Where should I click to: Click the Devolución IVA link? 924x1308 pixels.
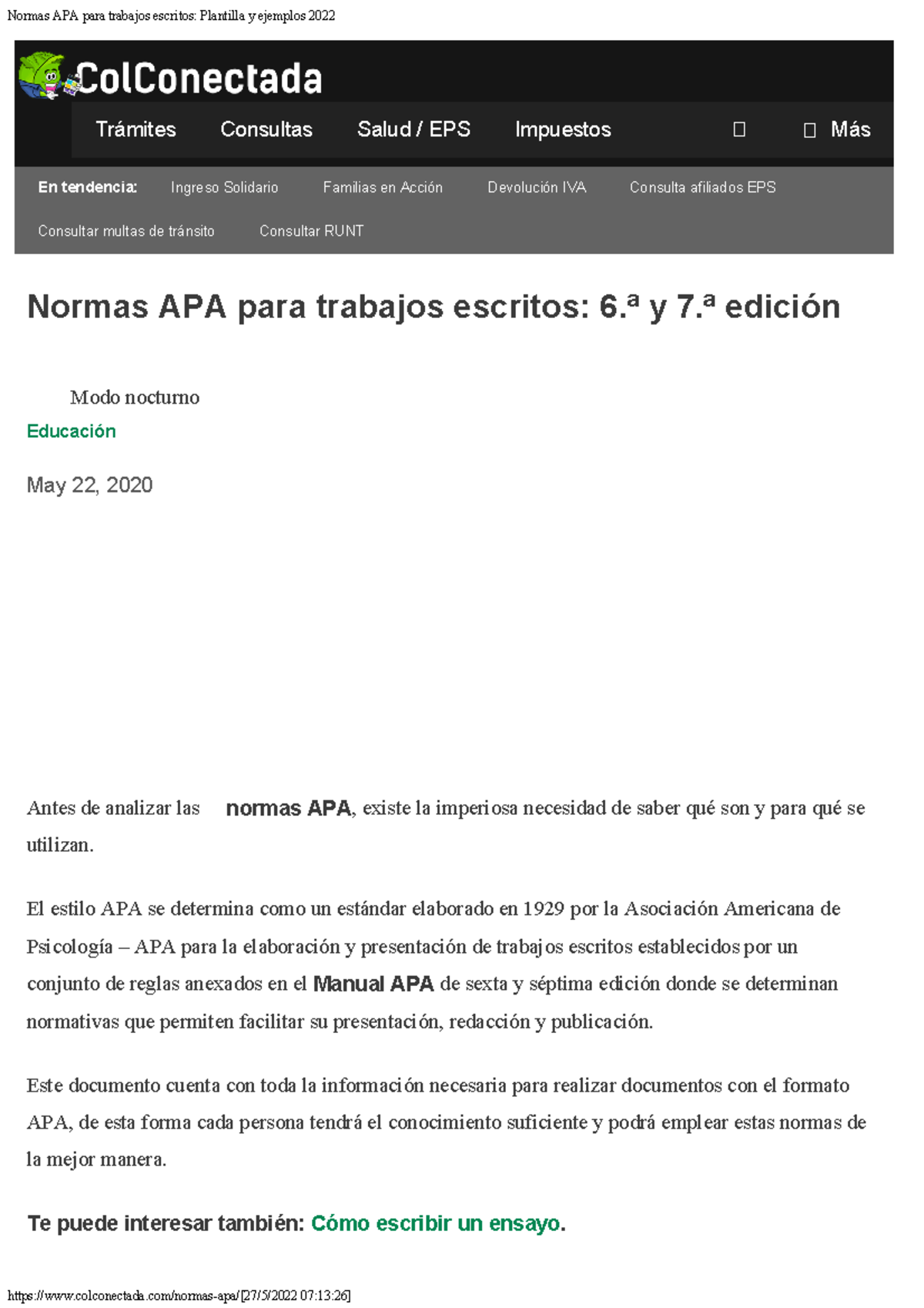[x=537, y=187]
